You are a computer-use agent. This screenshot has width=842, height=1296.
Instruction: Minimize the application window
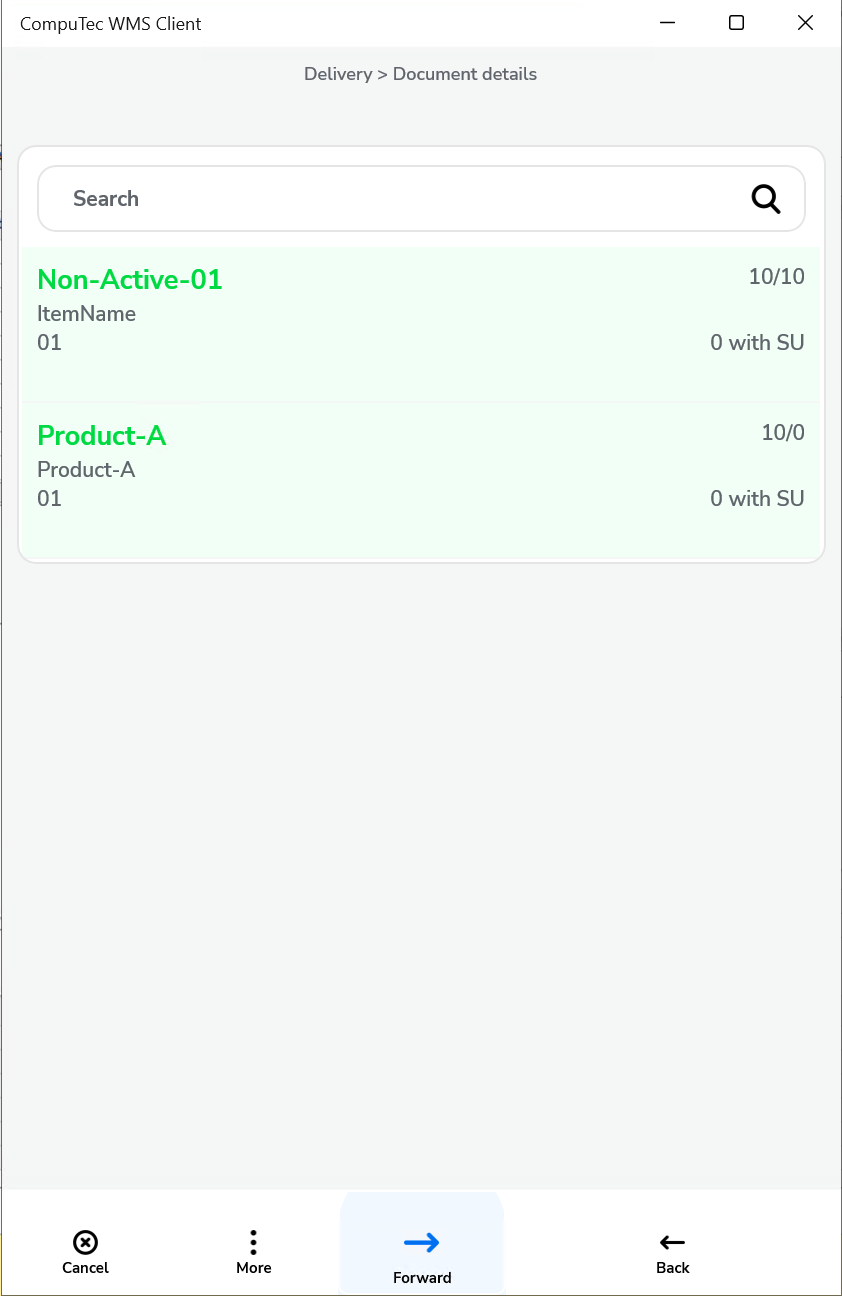(x=667, y=23)
